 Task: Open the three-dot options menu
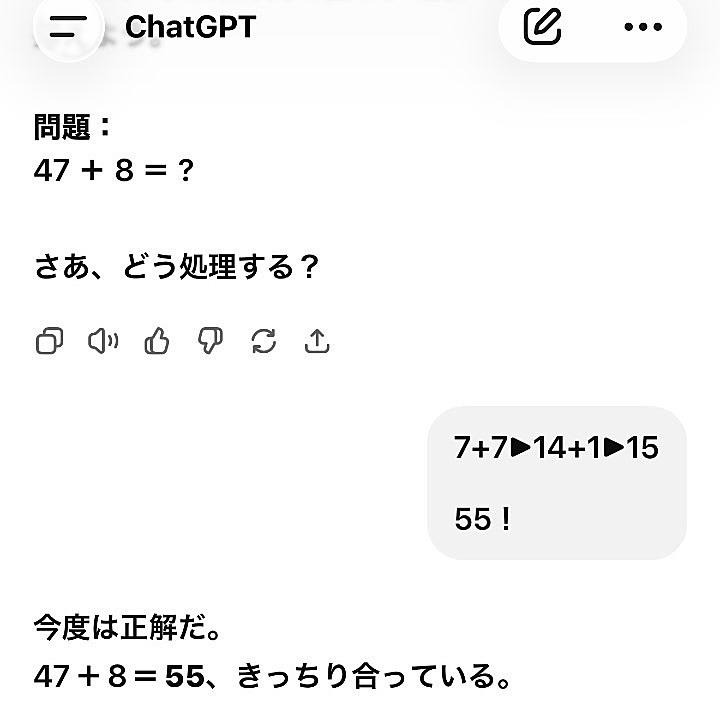(642, 27)
